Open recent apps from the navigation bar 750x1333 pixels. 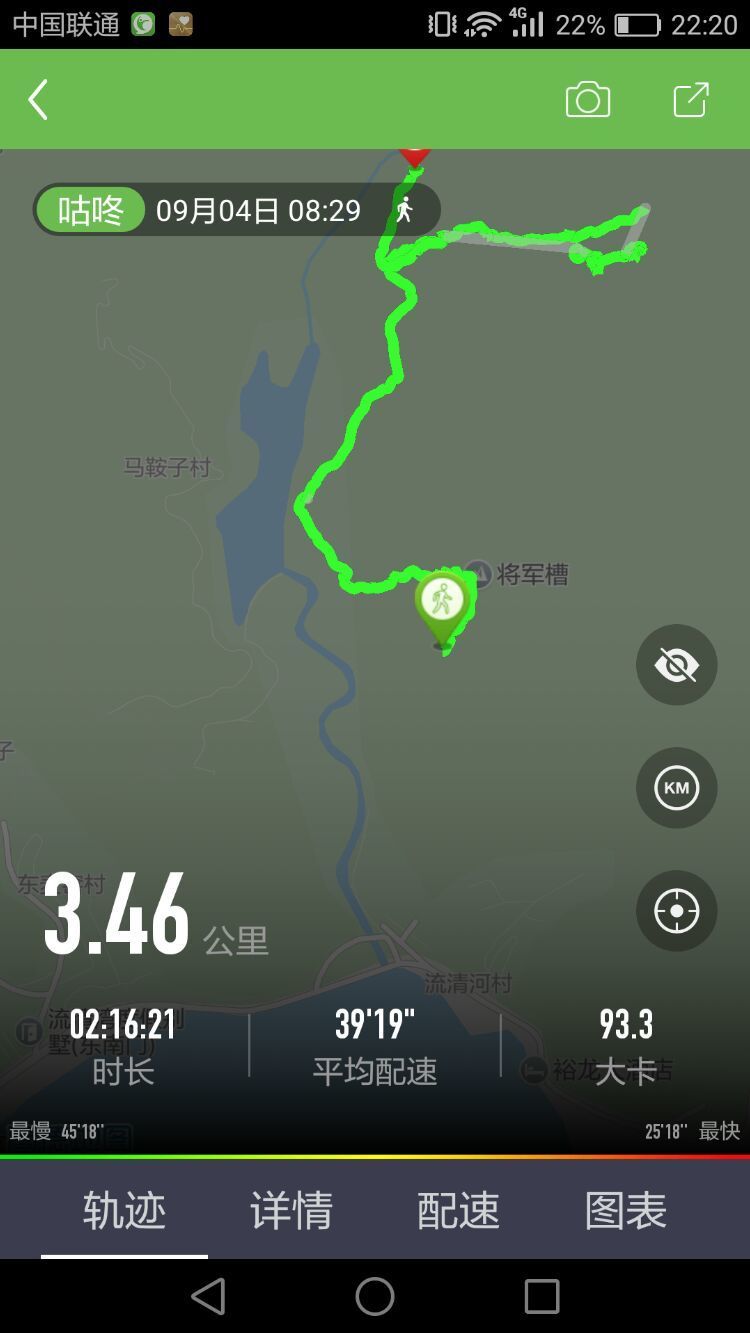(x=541, y=1297)
